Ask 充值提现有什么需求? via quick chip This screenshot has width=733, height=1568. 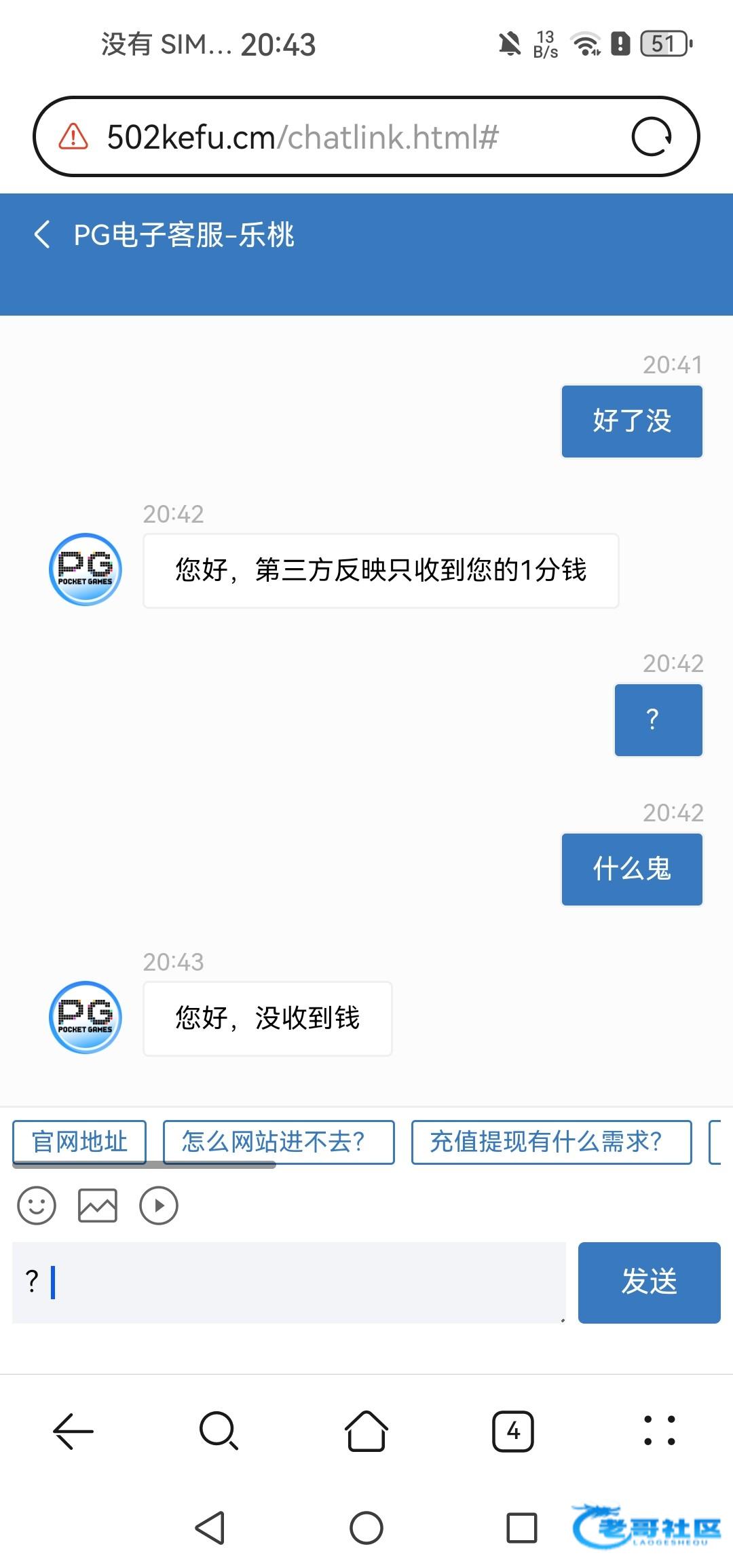pos(551,1142)
